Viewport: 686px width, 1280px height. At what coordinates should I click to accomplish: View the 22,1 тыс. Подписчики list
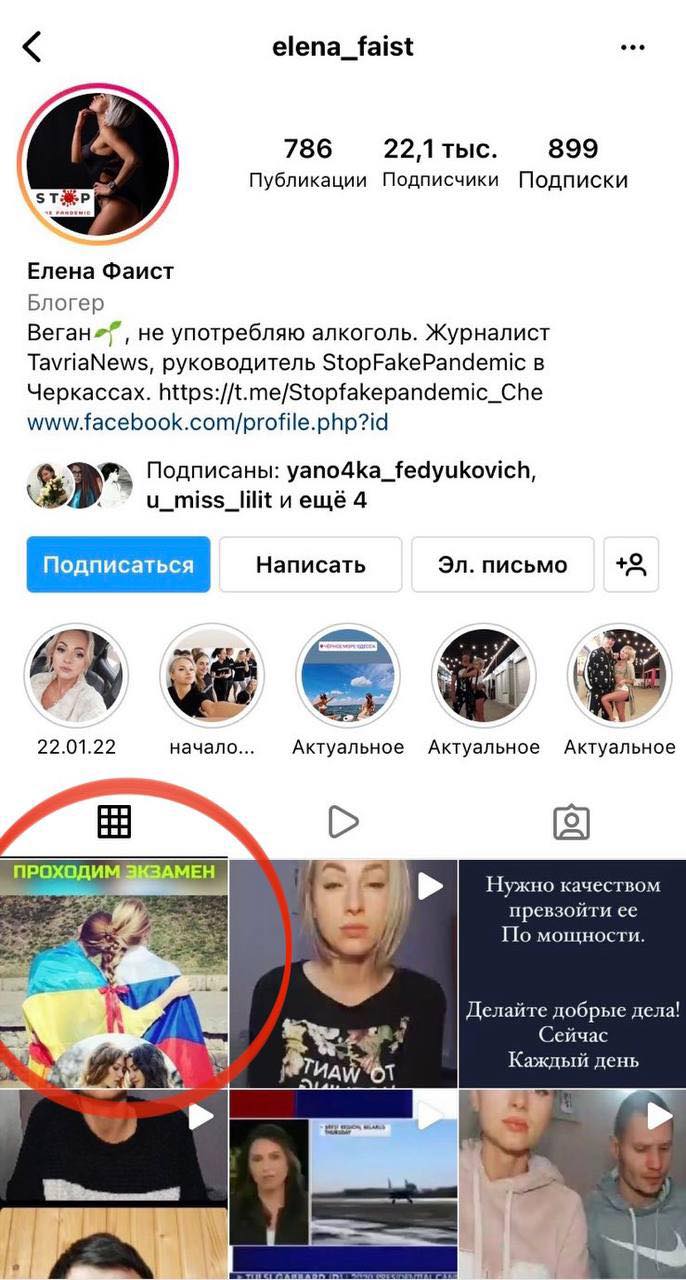click(440, 164)
